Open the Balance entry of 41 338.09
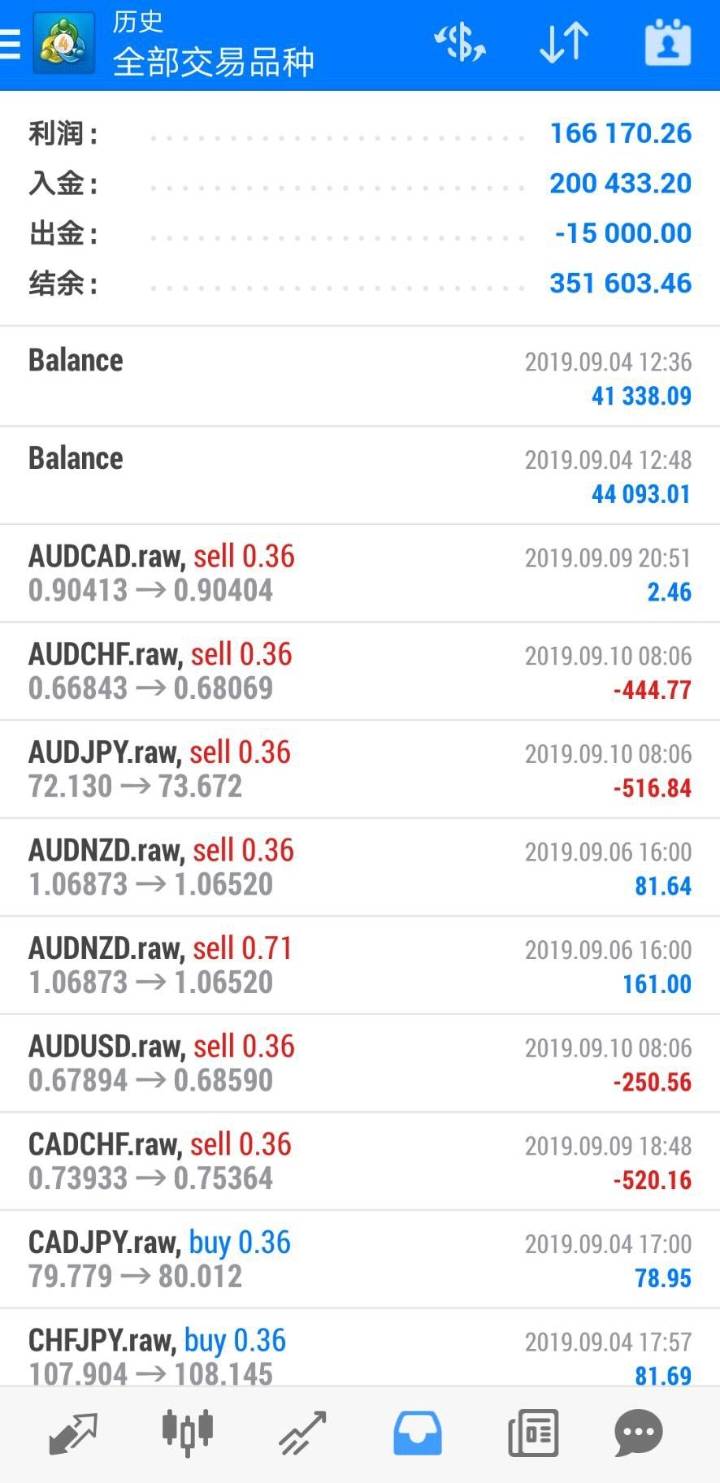The image size is (720, 1483). pos(360,377)
